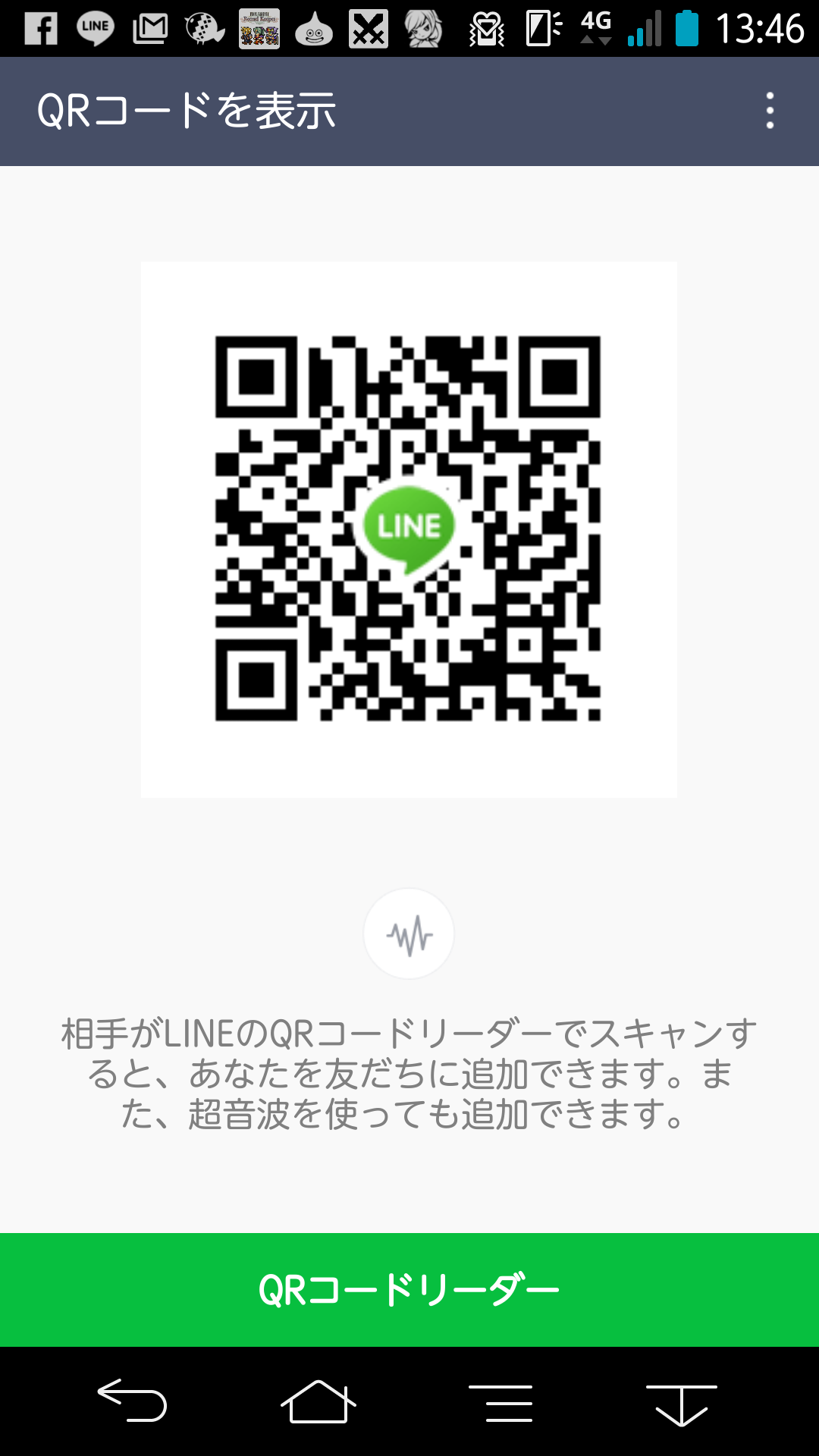Open the QRコードリーダー button
The width and height of the screenshot is (819, 1456).
point(409,1290)
